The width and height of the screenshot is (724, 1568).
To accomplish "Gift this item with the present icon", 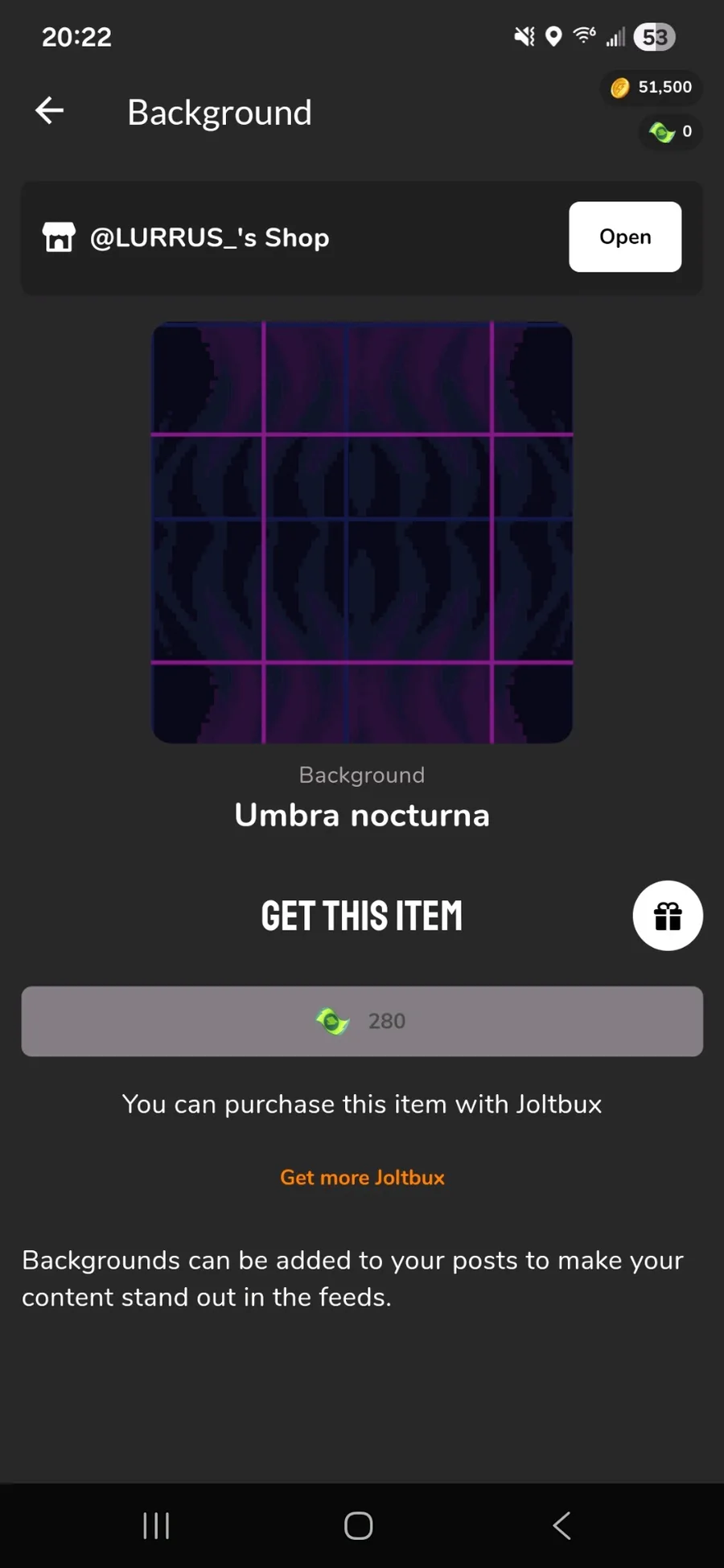I will point(668,916).
